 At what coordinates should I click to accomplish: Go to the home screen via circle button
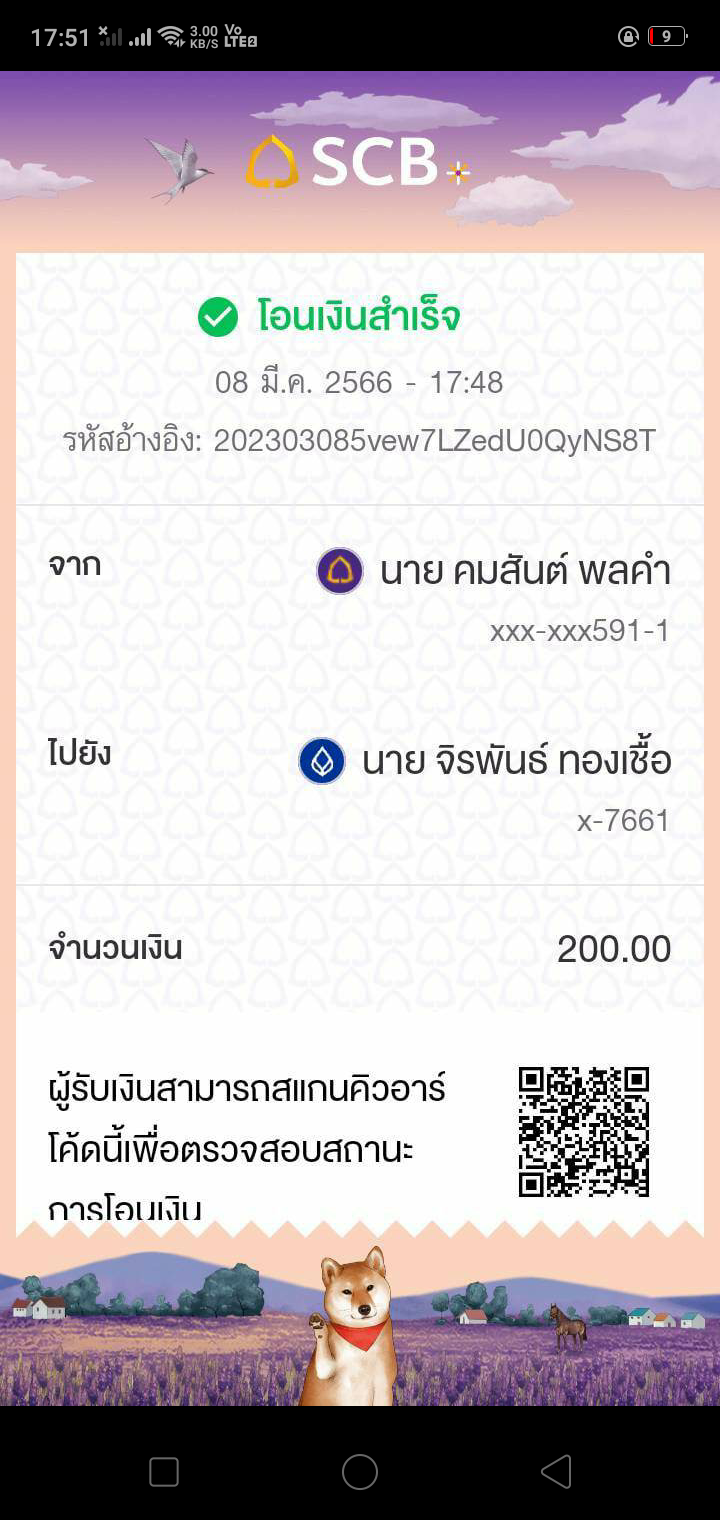[360, 1471]
